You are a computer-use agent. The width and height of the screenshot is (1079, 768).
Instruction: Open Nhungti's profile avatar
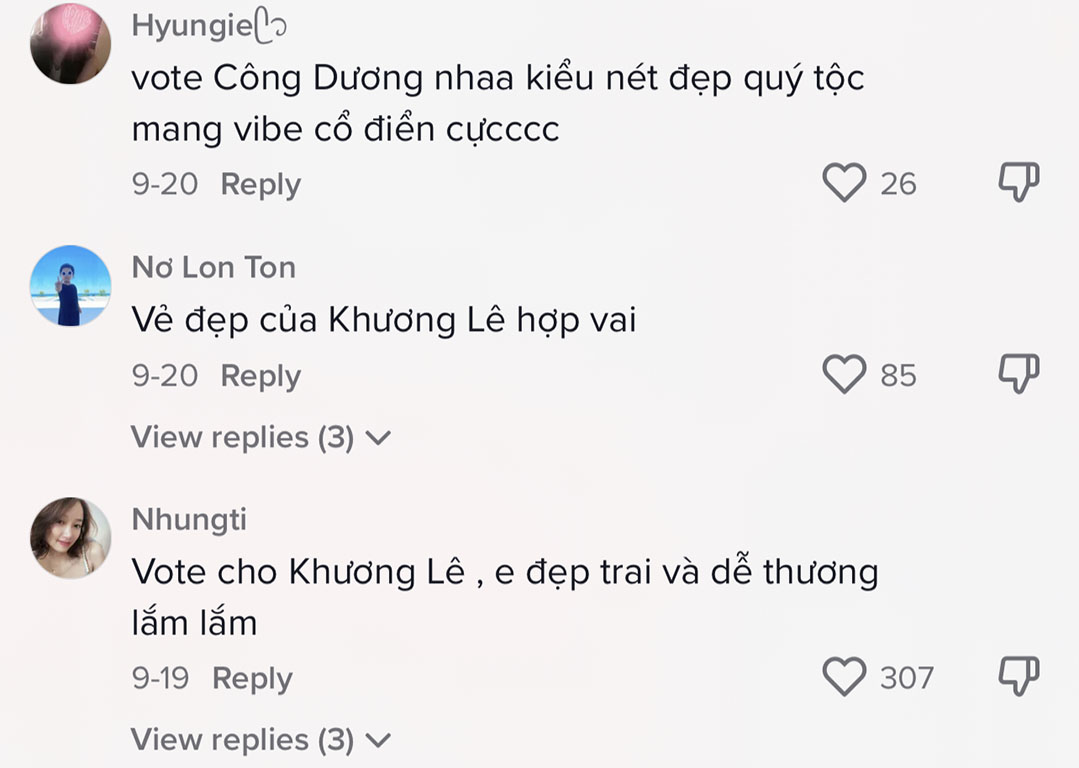coord(70,538)
